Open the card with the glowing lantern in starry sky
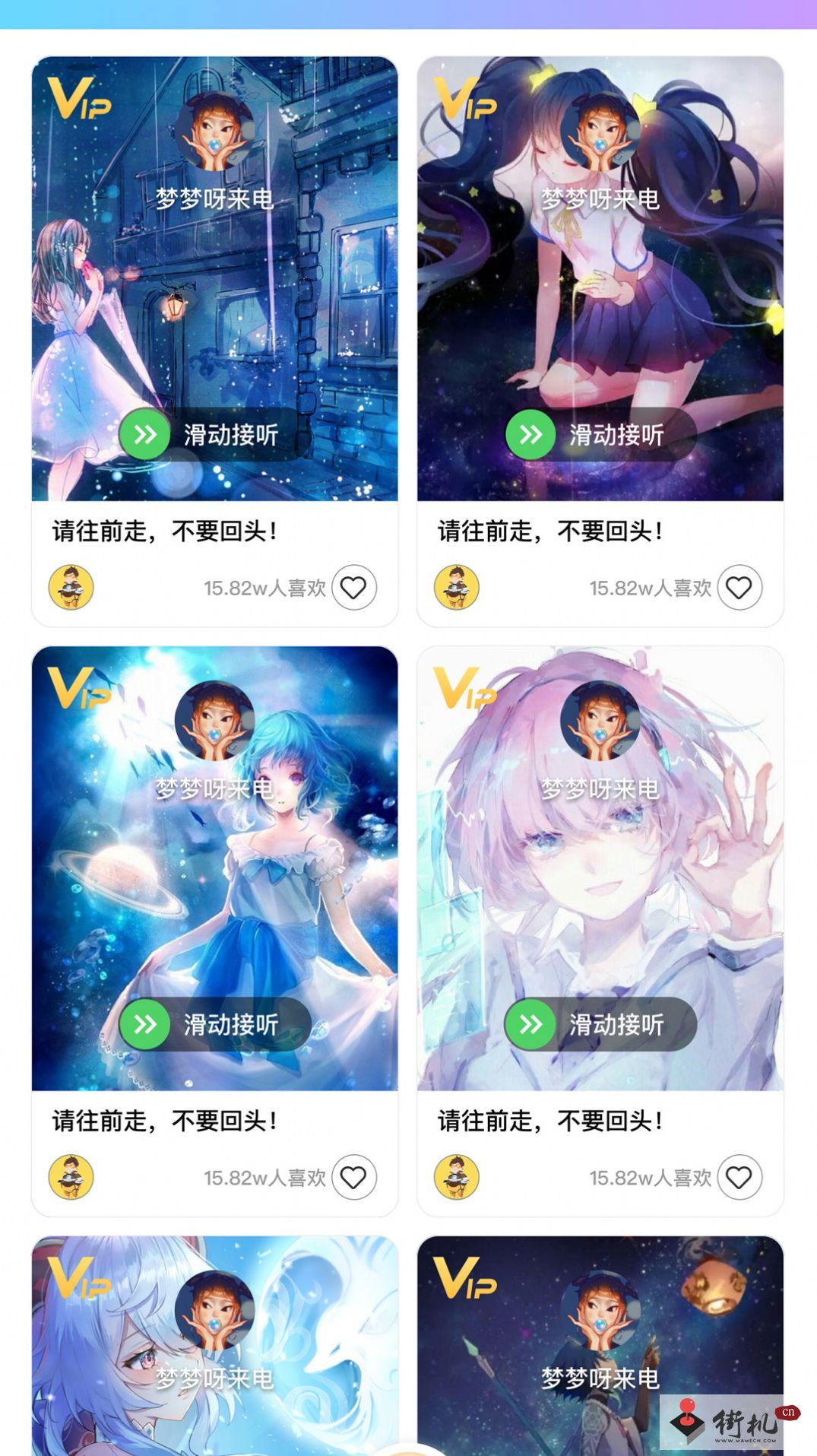This screenshot has width=817, height=1456. click(x=600, y=1346)
